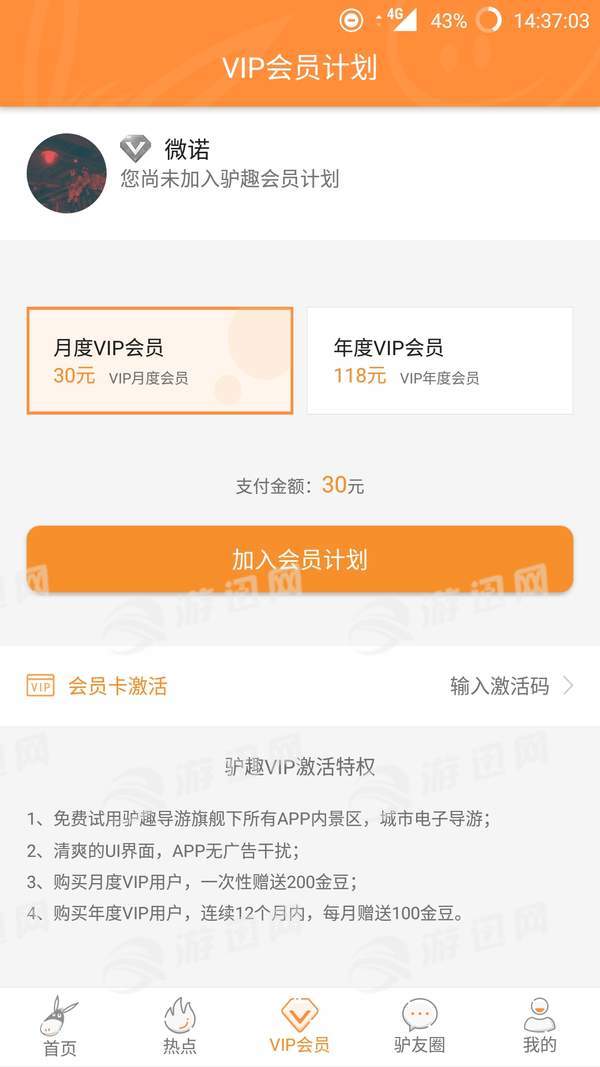Switch to the 驴友圈 tab
This screenshot has width=600, height=1067.
pos(419,1027)
